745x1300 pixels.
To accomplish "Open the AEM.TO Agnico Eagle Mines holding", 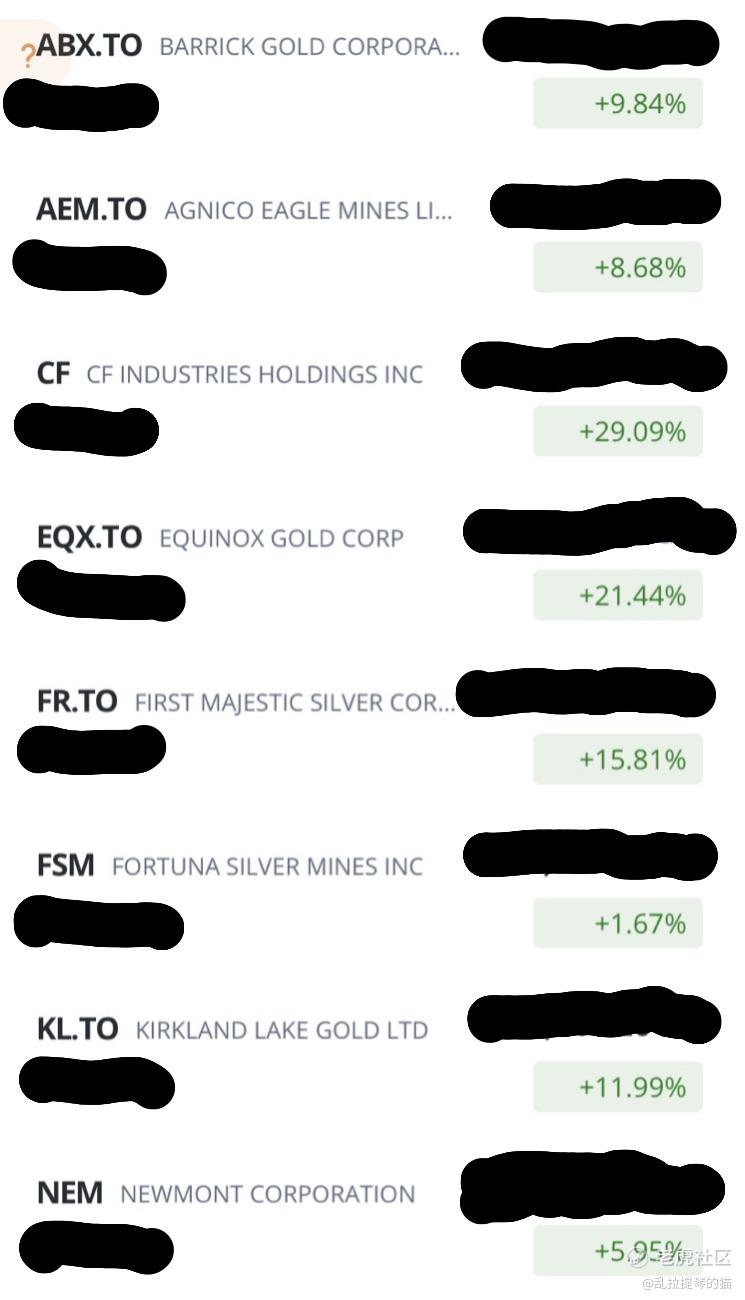I will [372, 239].
